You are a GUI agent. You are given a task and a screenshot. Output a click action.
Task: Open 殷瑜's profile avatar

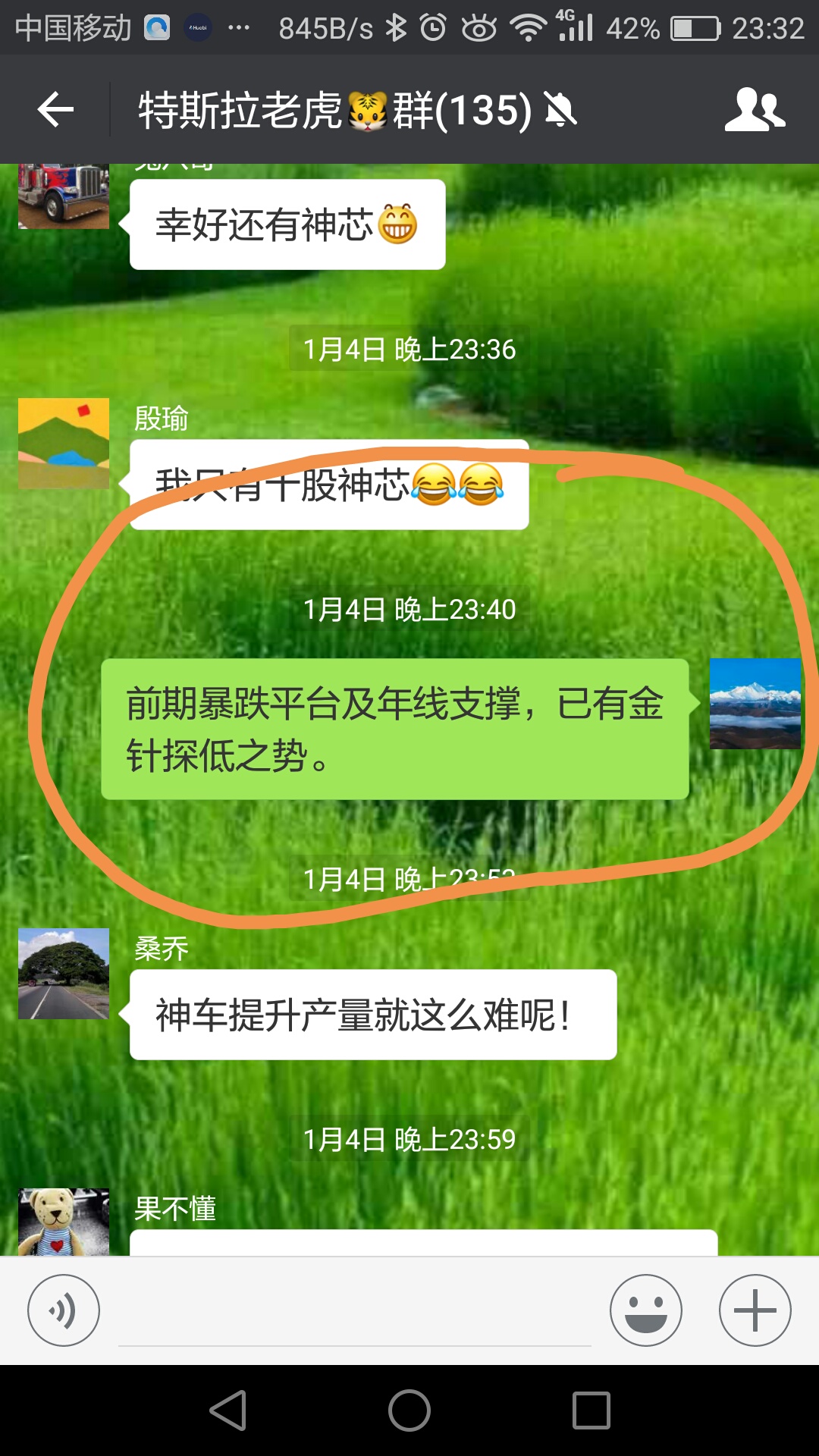[64, 443]
